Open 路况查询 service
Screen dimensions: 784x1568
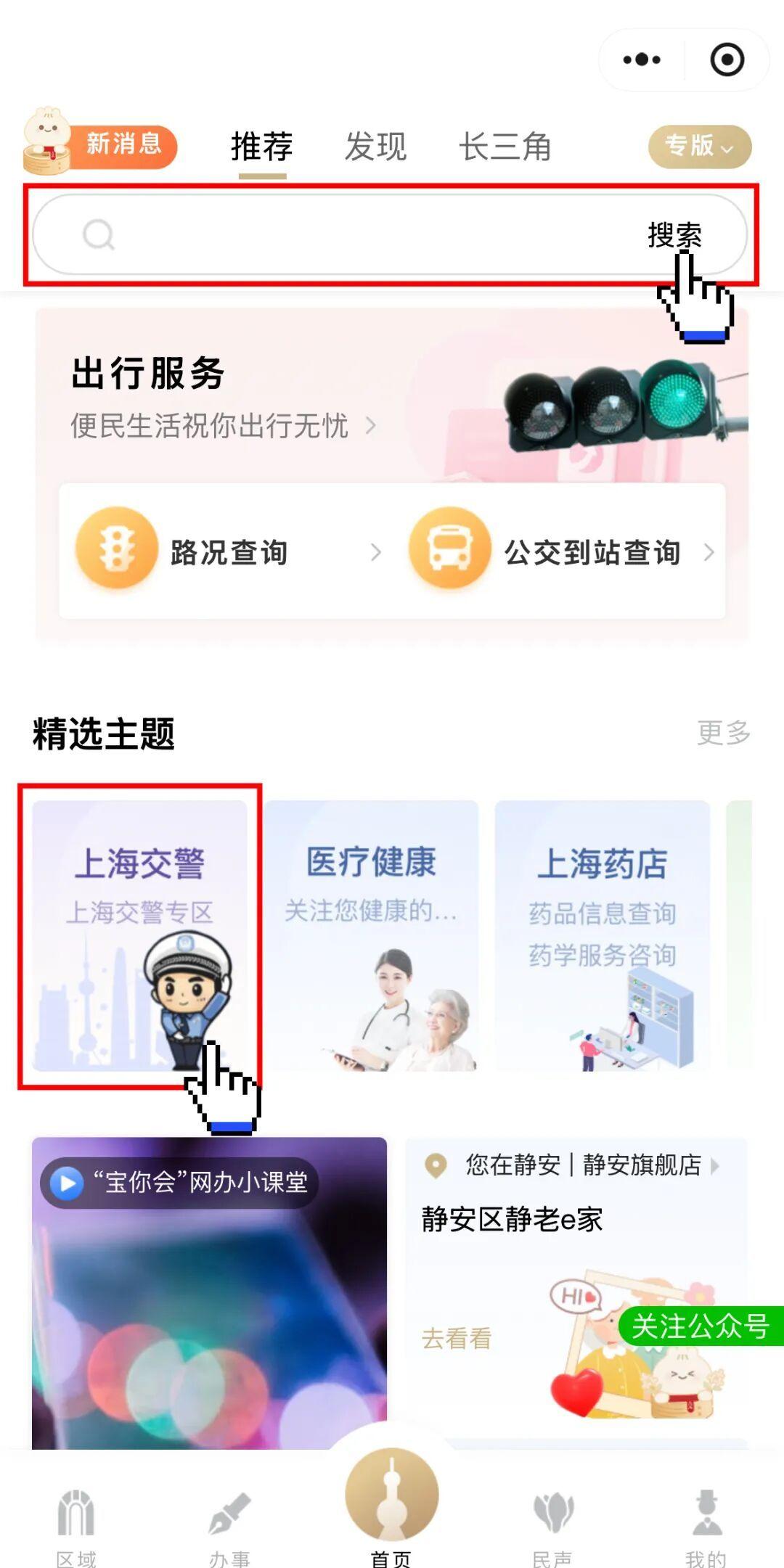[x=229, y=552]
